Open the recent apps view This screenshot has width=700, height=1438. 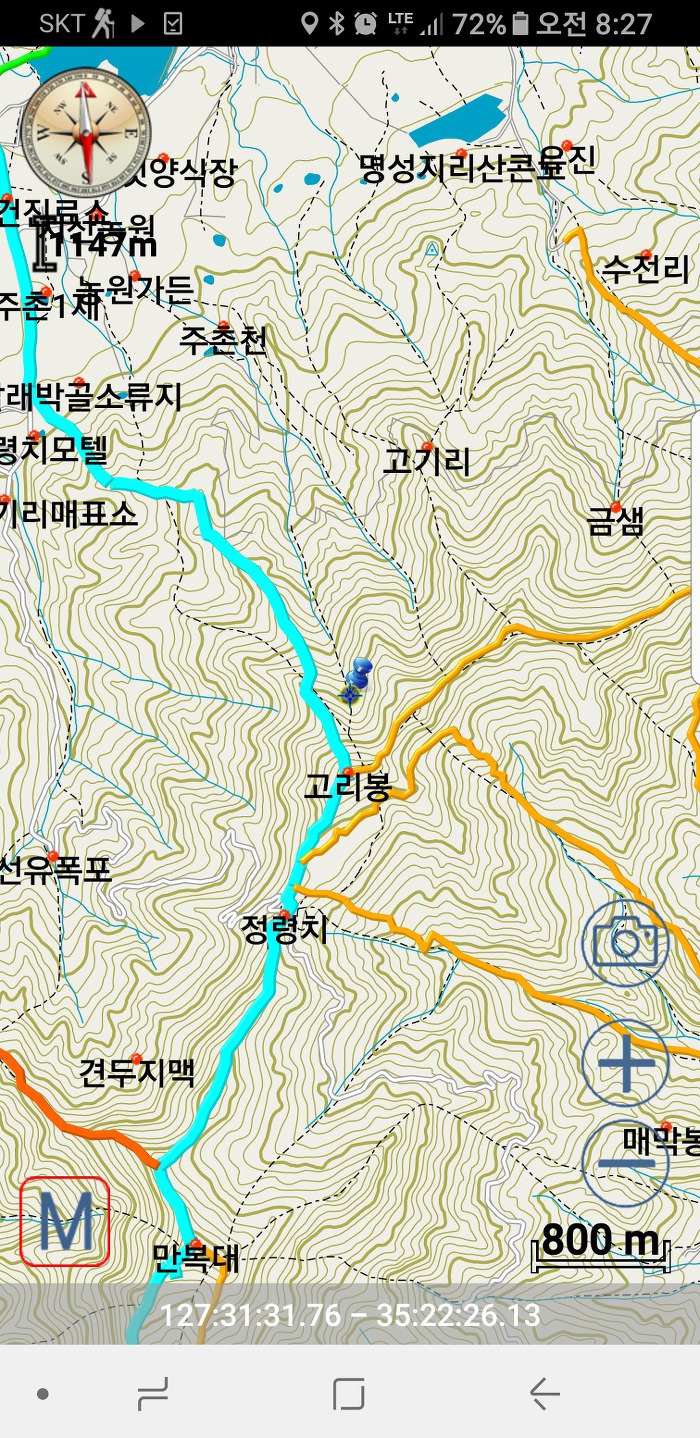(152, 1393)
